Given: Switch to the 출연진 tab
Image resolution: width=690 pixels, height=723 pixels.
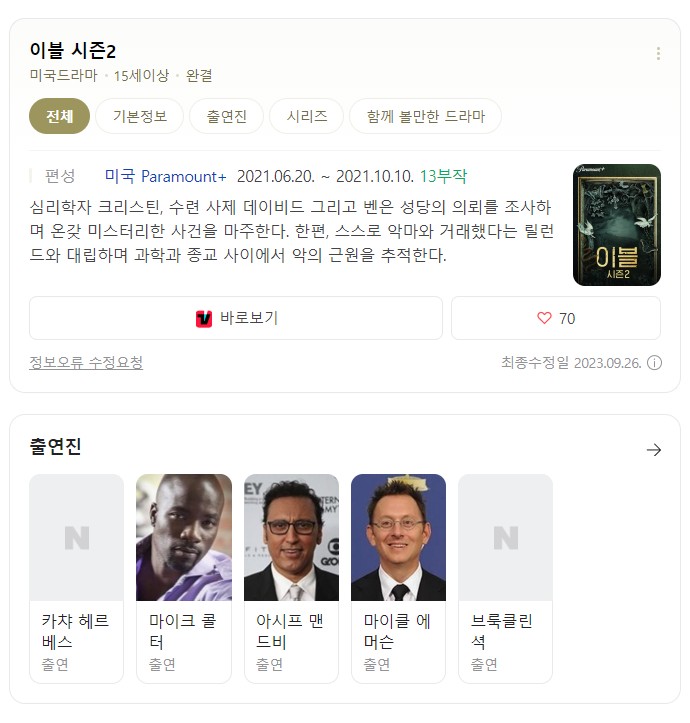Looking at the screenshot, I should (x=227, y=116).
